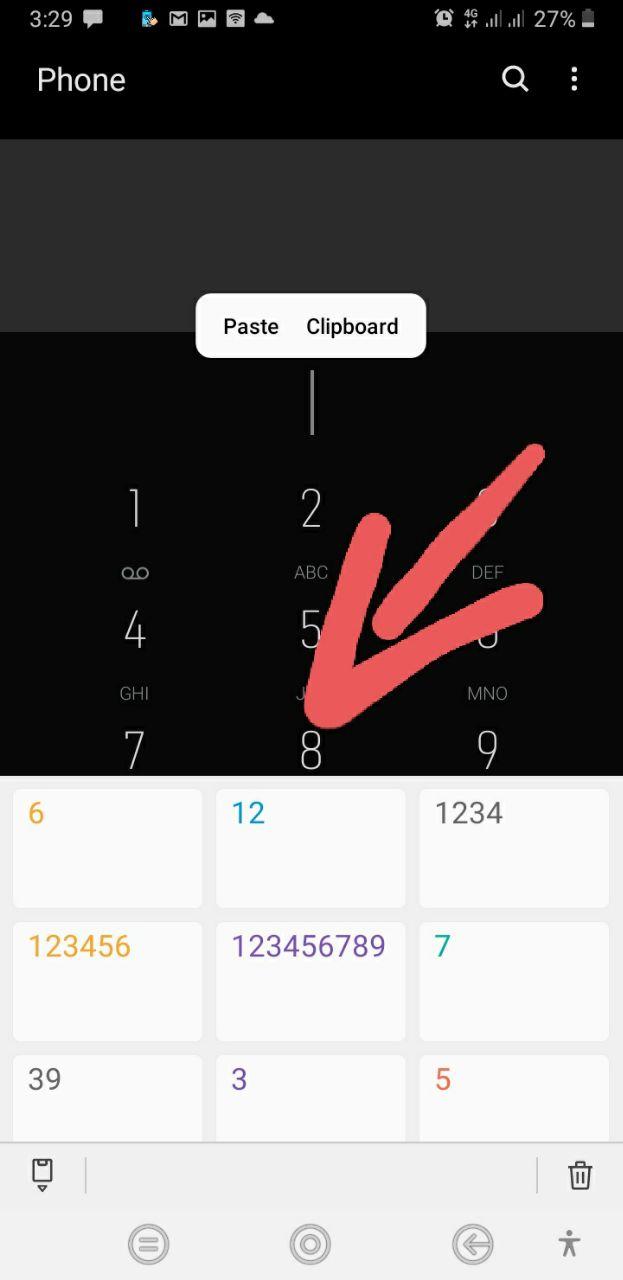Go to the home screen
The image size is (623, 1280).
tap(310, 1245)
